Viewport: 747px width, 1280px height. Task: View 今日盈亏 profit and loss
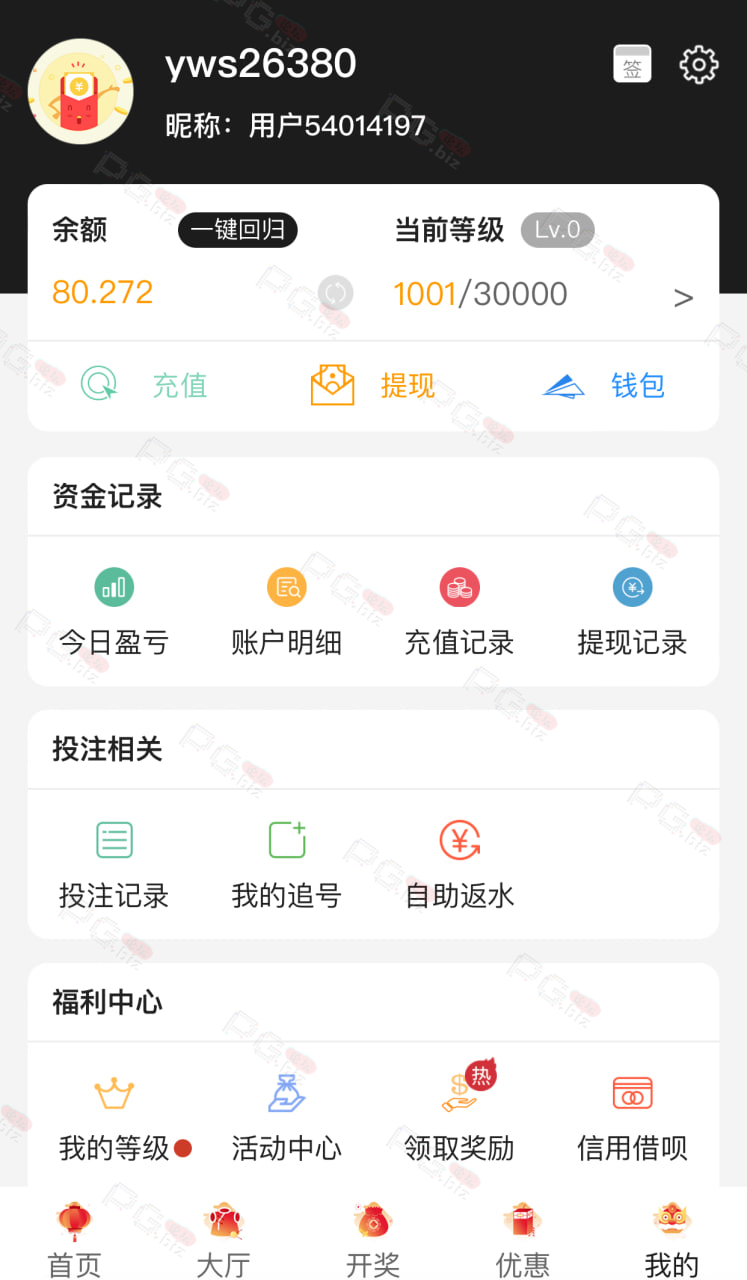pos(114,613)
